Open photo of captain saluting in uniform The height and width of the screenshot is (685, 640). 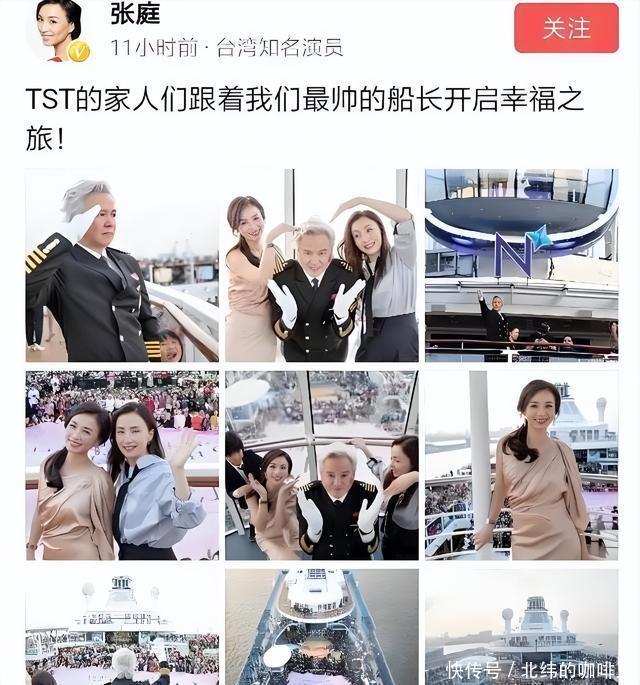122,265
